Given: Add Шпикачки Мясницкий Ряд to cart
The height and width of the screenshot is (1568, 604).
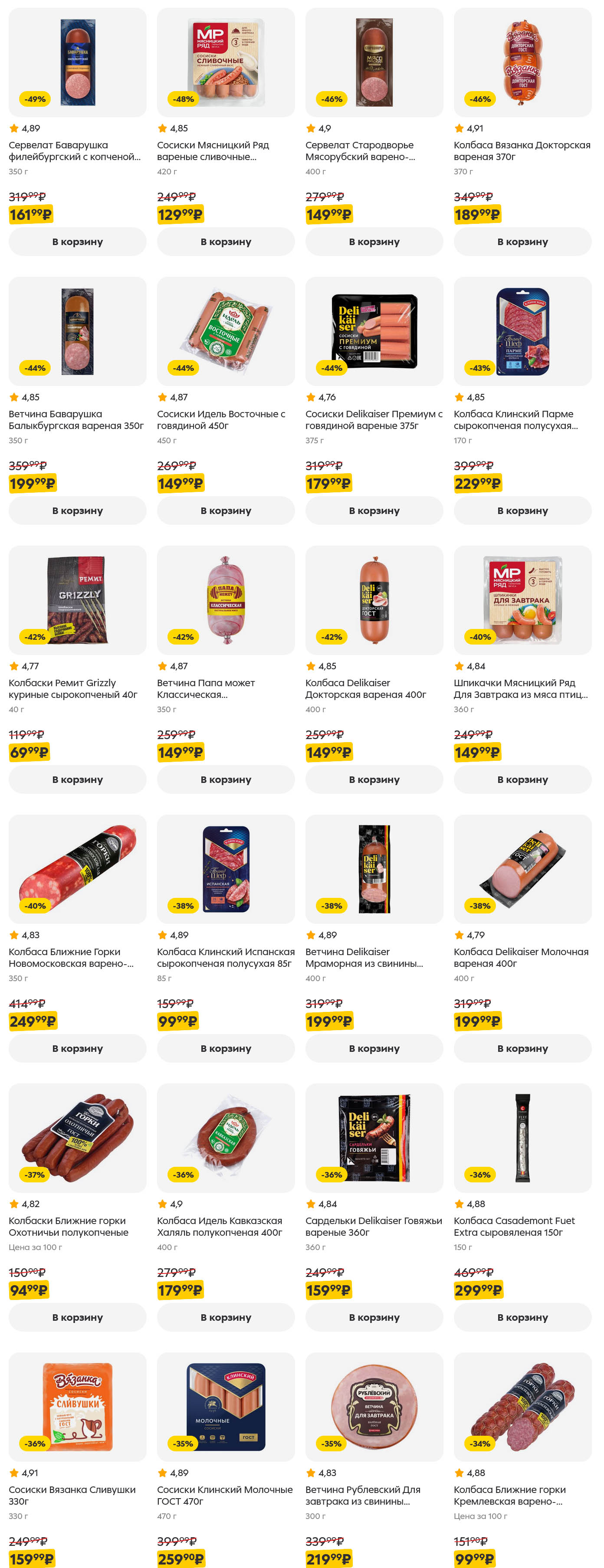Looking at the screenshot, I should 522,780.
